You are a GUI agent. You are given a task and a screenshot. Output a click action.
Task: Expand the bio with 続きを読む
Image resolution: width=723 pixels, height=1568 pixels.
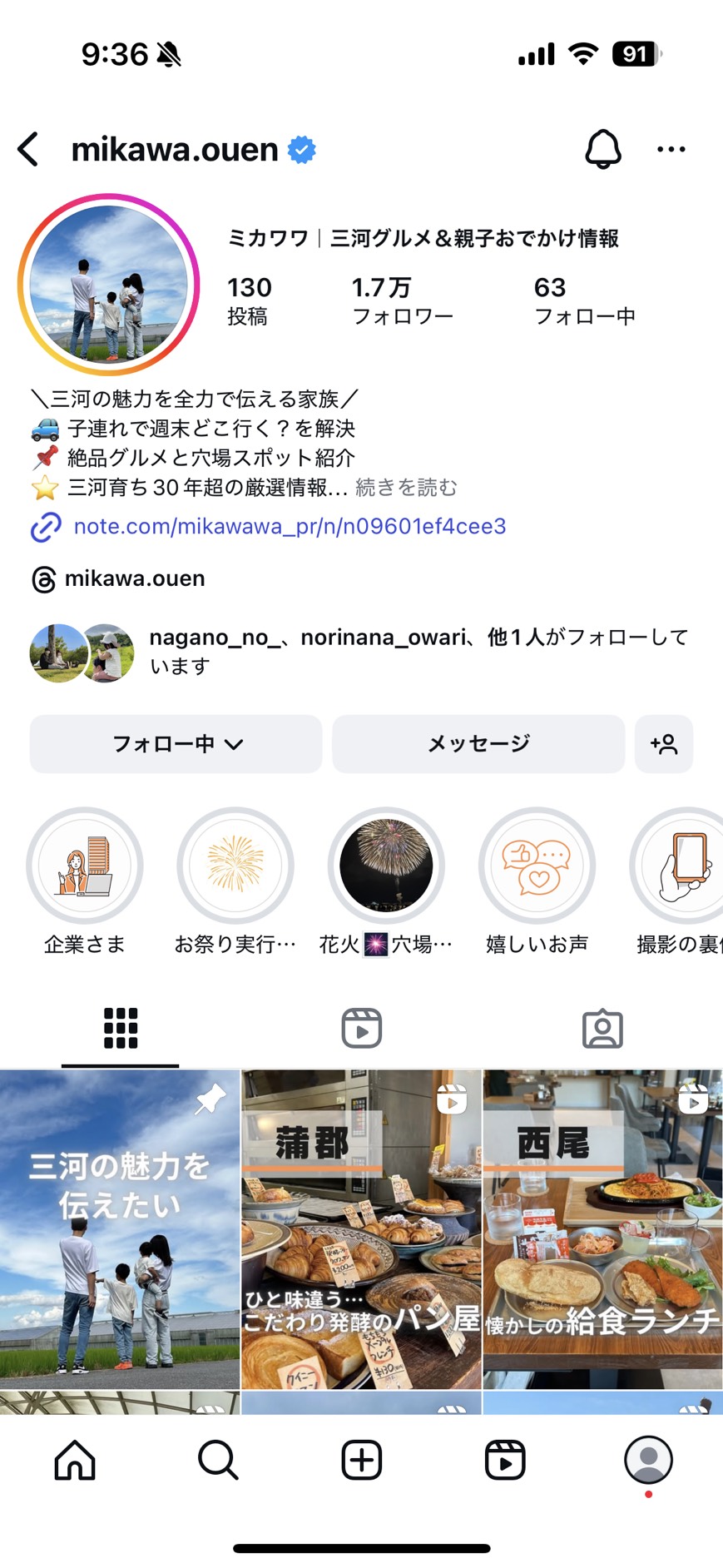pyautogui.click(x=406, y=488)
